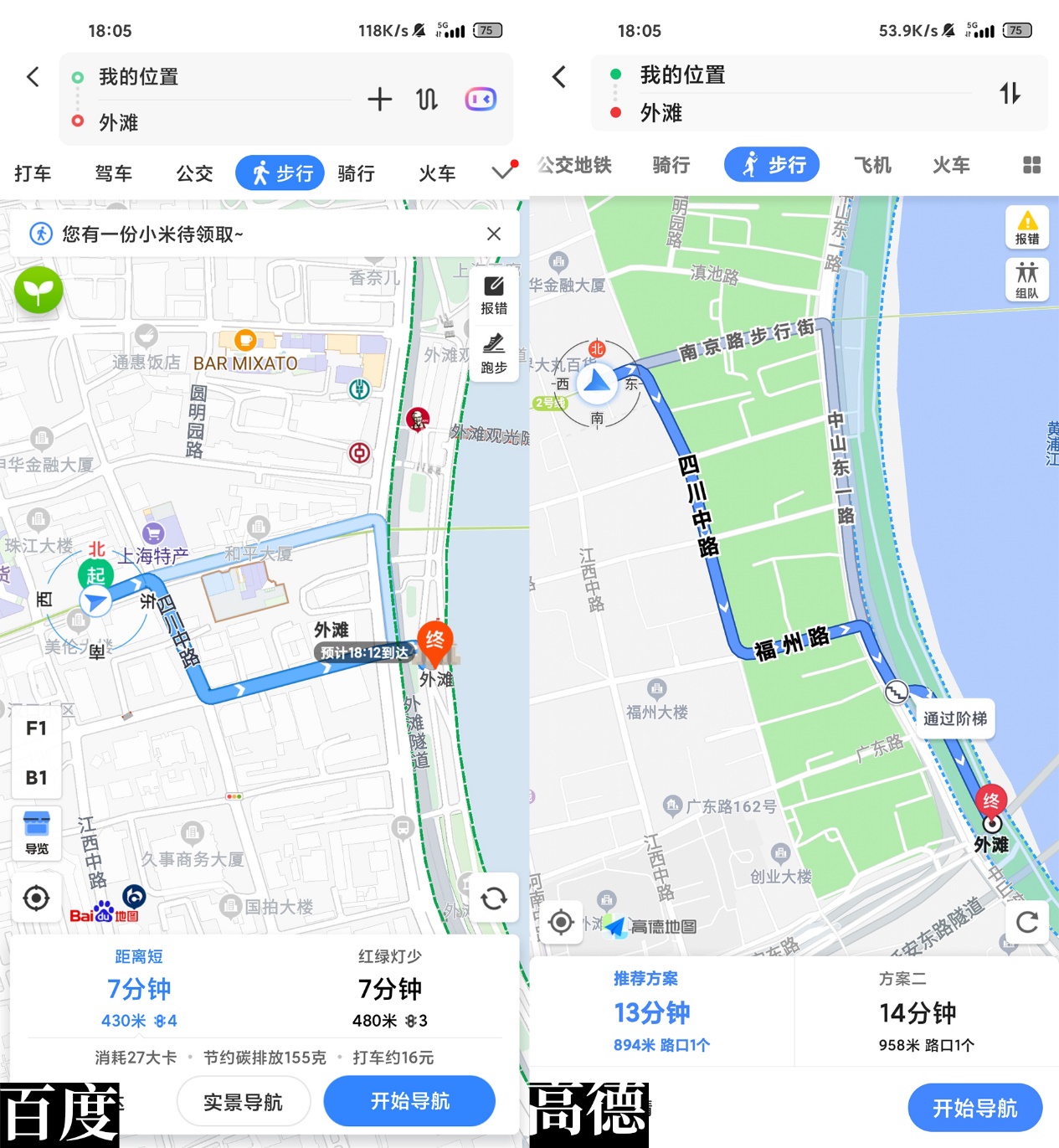The width and height of the screenshot is (1059, 1148).
Task: Select the 方案二 14分钟 route option
Action: click(918, 1011)
